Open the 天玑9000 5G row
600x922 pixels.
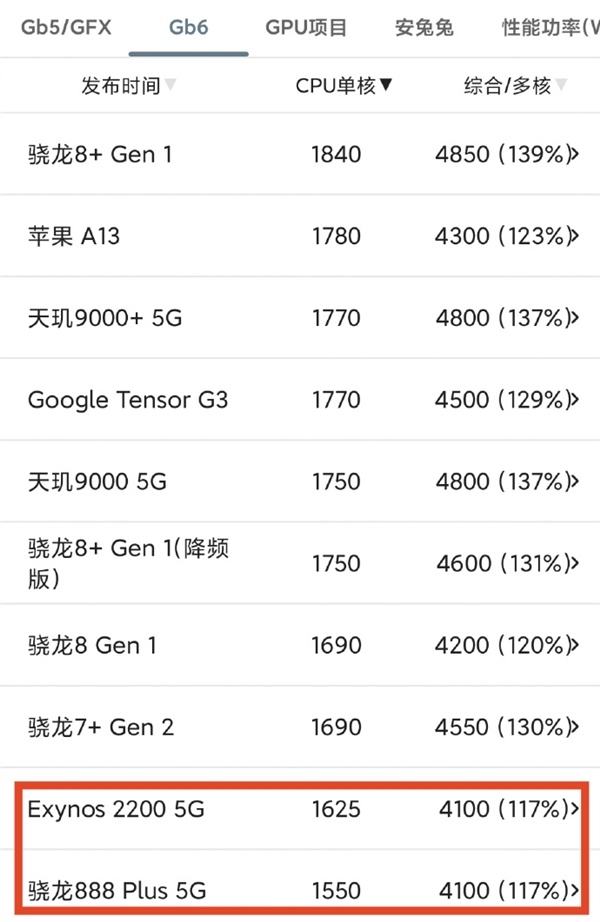point(300,481)
